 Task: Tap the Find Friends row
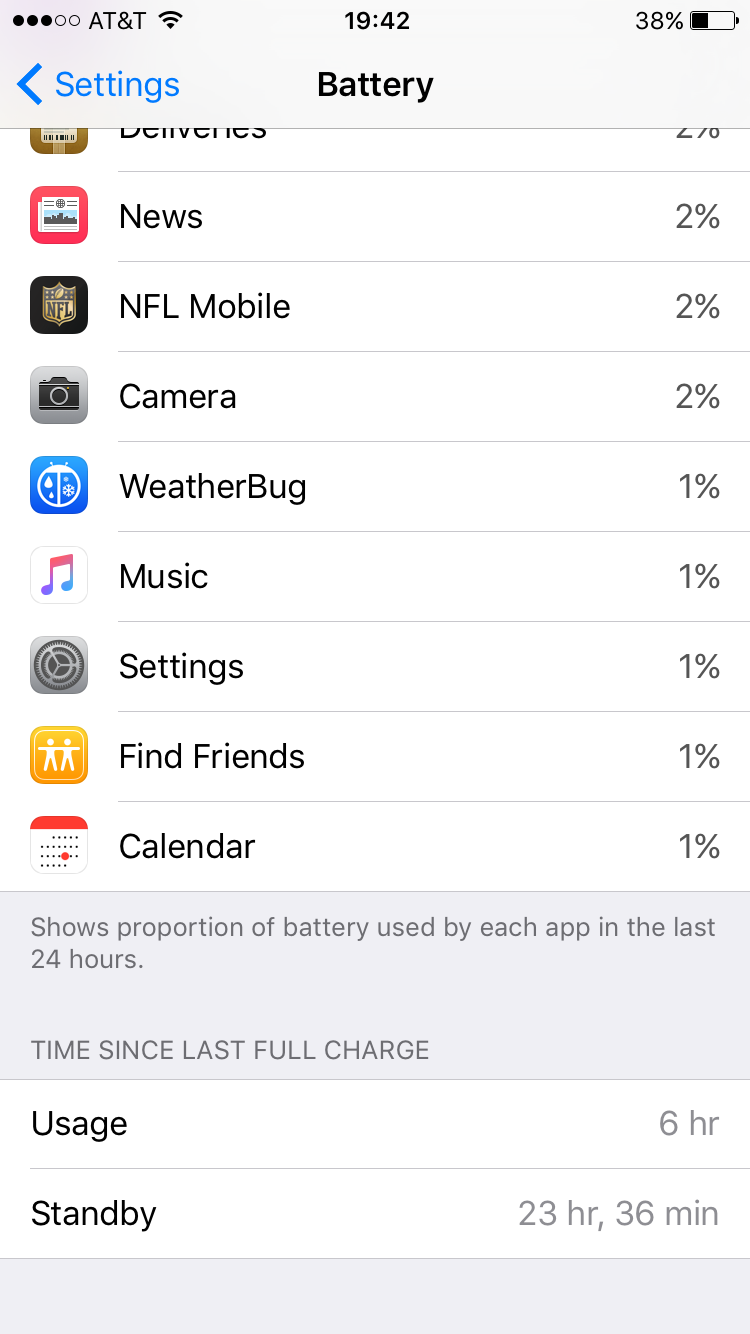(375, 757)
